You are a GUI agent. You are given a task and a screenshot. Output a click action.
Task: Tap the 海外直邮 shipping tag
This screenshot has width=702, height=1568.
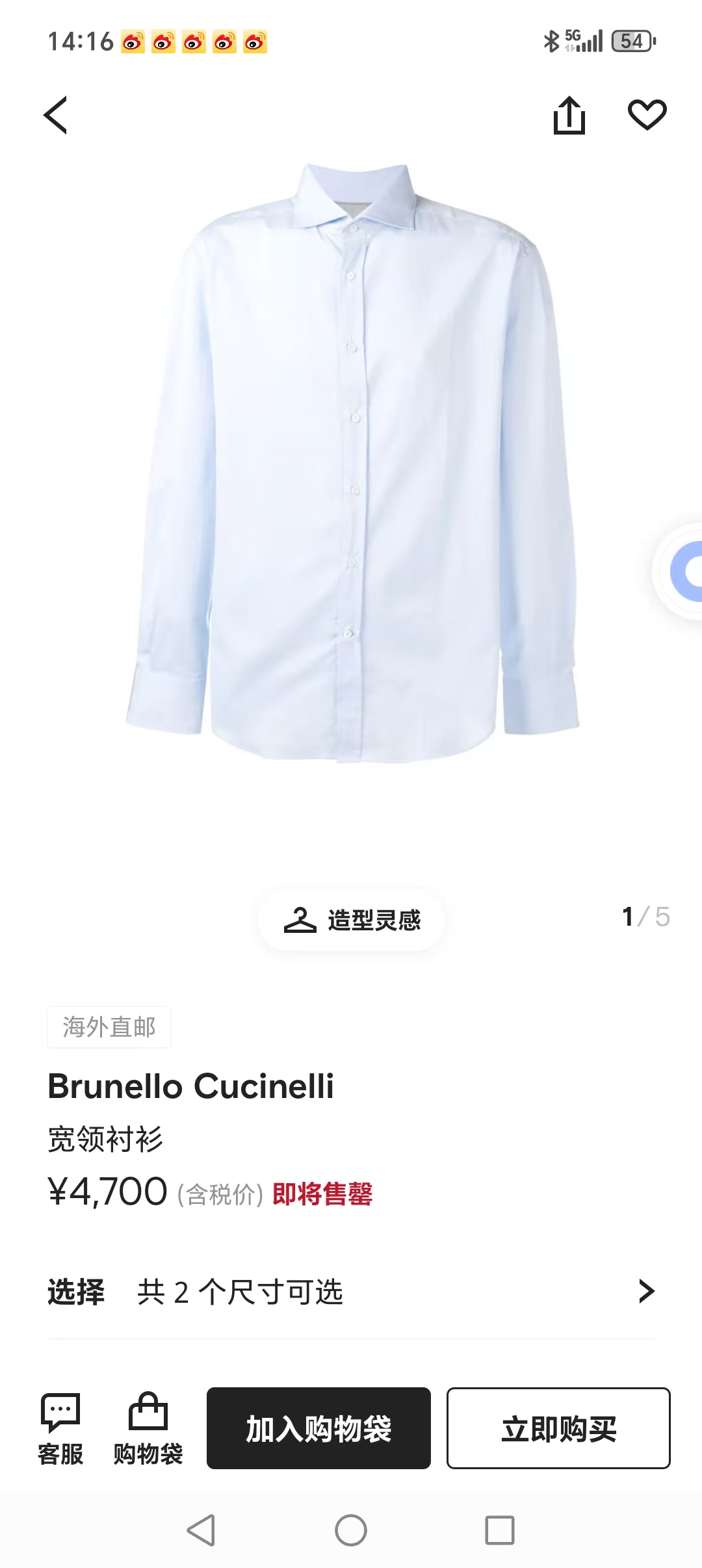coord(108,1027)
